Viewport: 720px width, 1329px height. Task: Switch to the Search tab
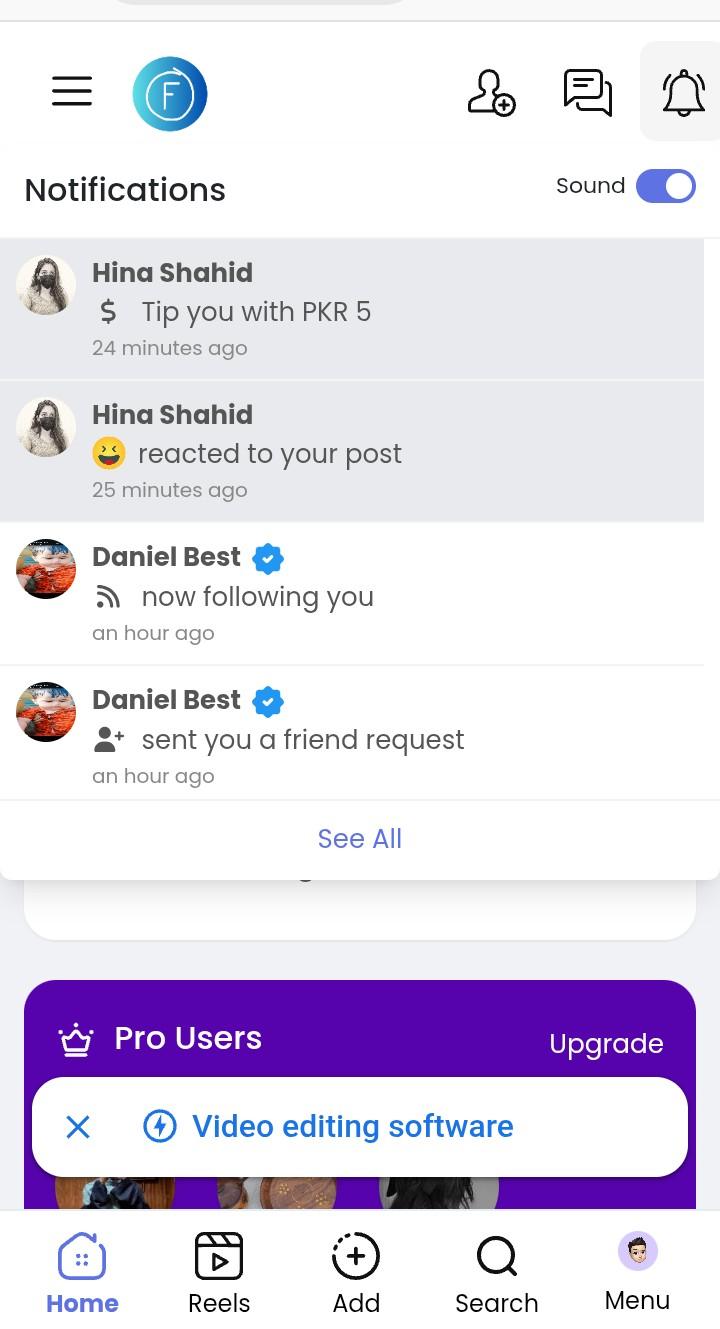(x=496, y=1272)
